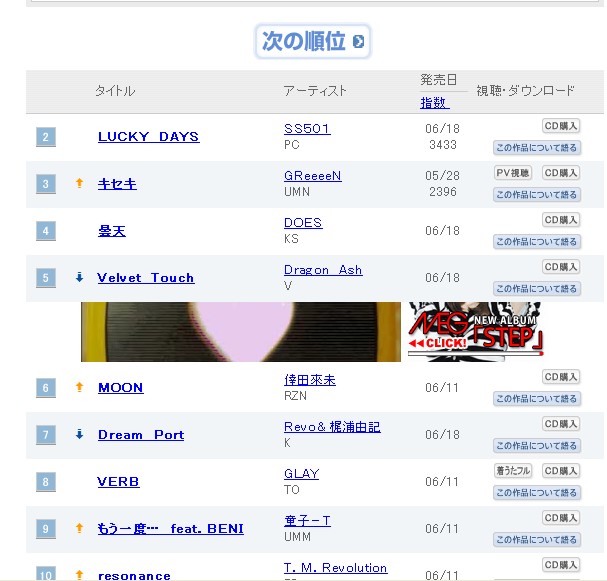Open the キセキ song link
This screenshot has height=581, width=607.
117,184
